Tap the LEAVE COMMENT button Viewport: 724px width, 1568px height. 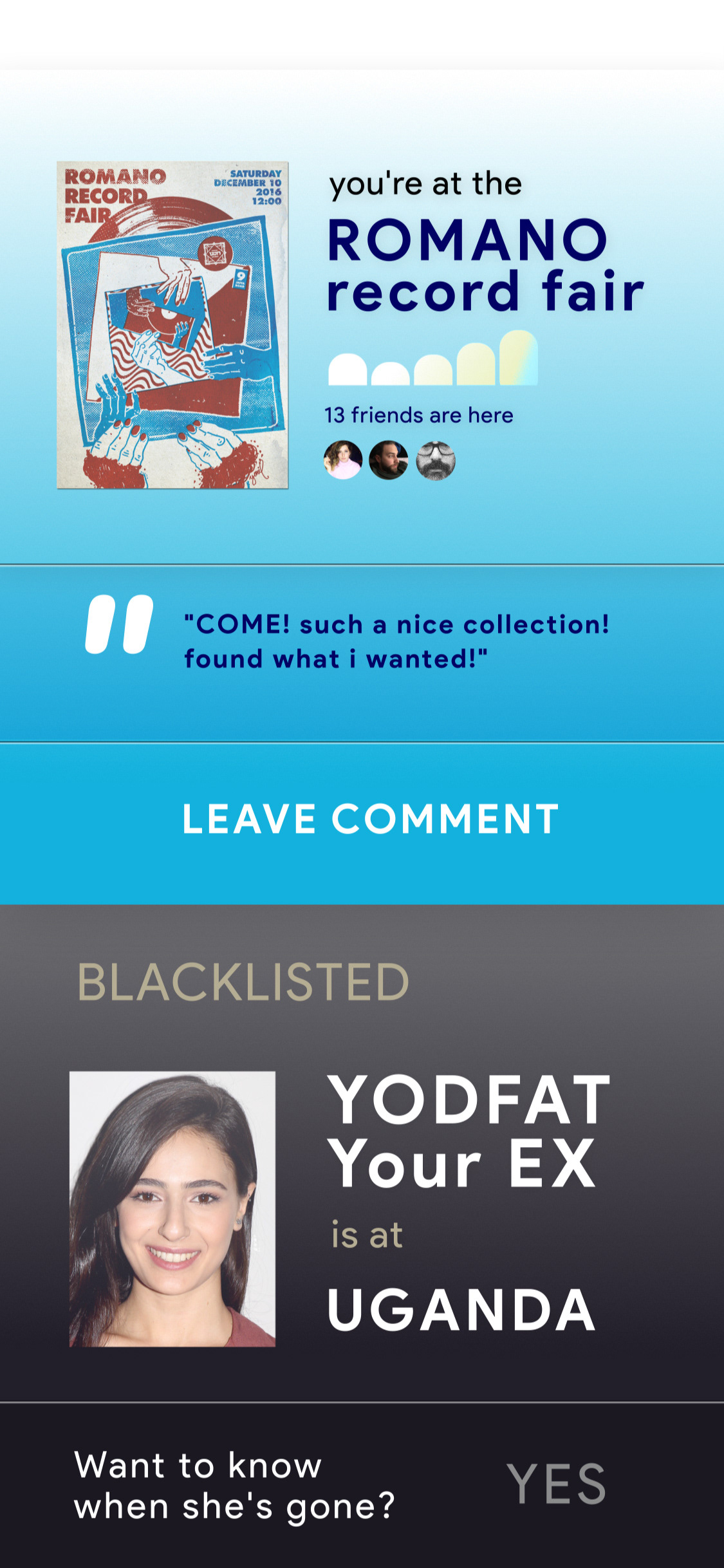(370, 819)
